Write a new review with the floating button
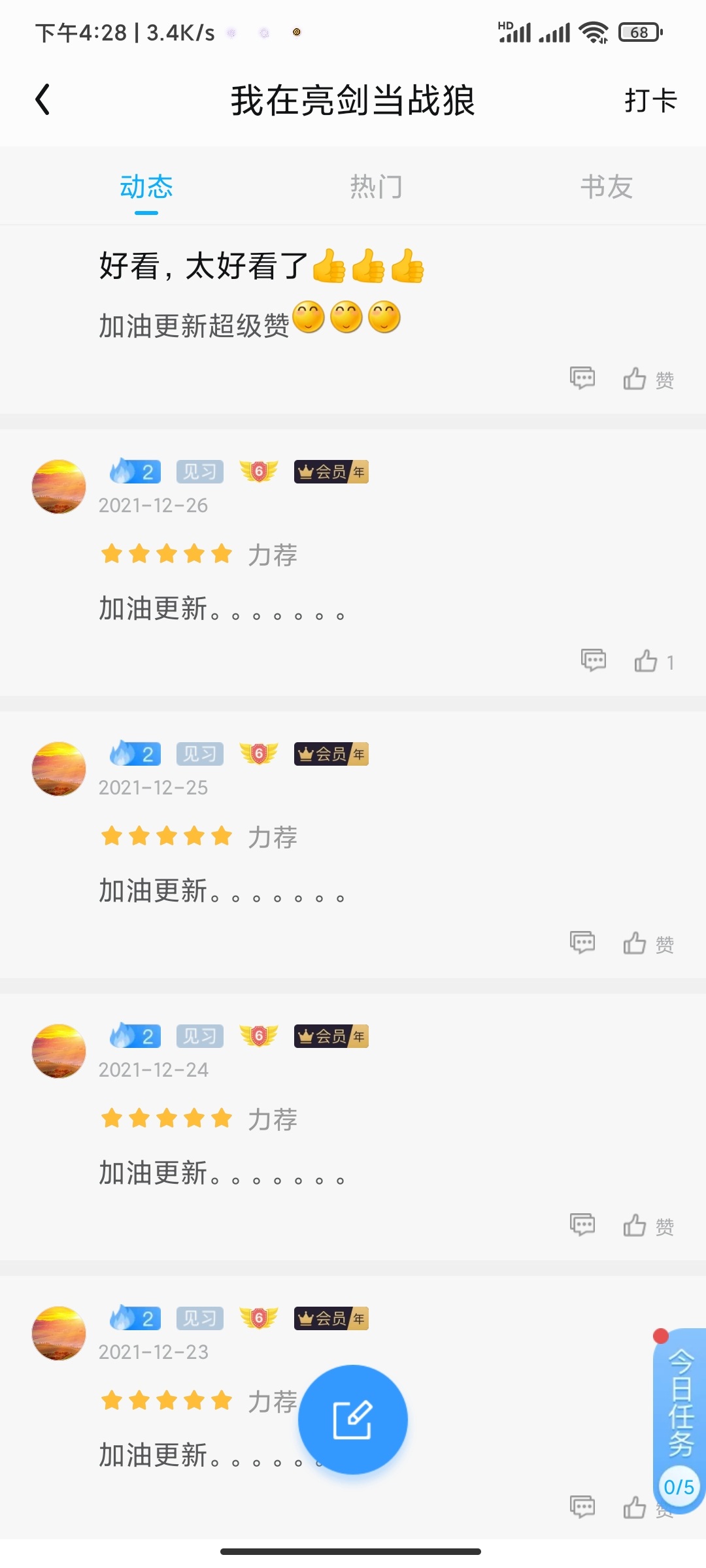Viewport: 706px width, 1568px height. (x=353, y=1420)
